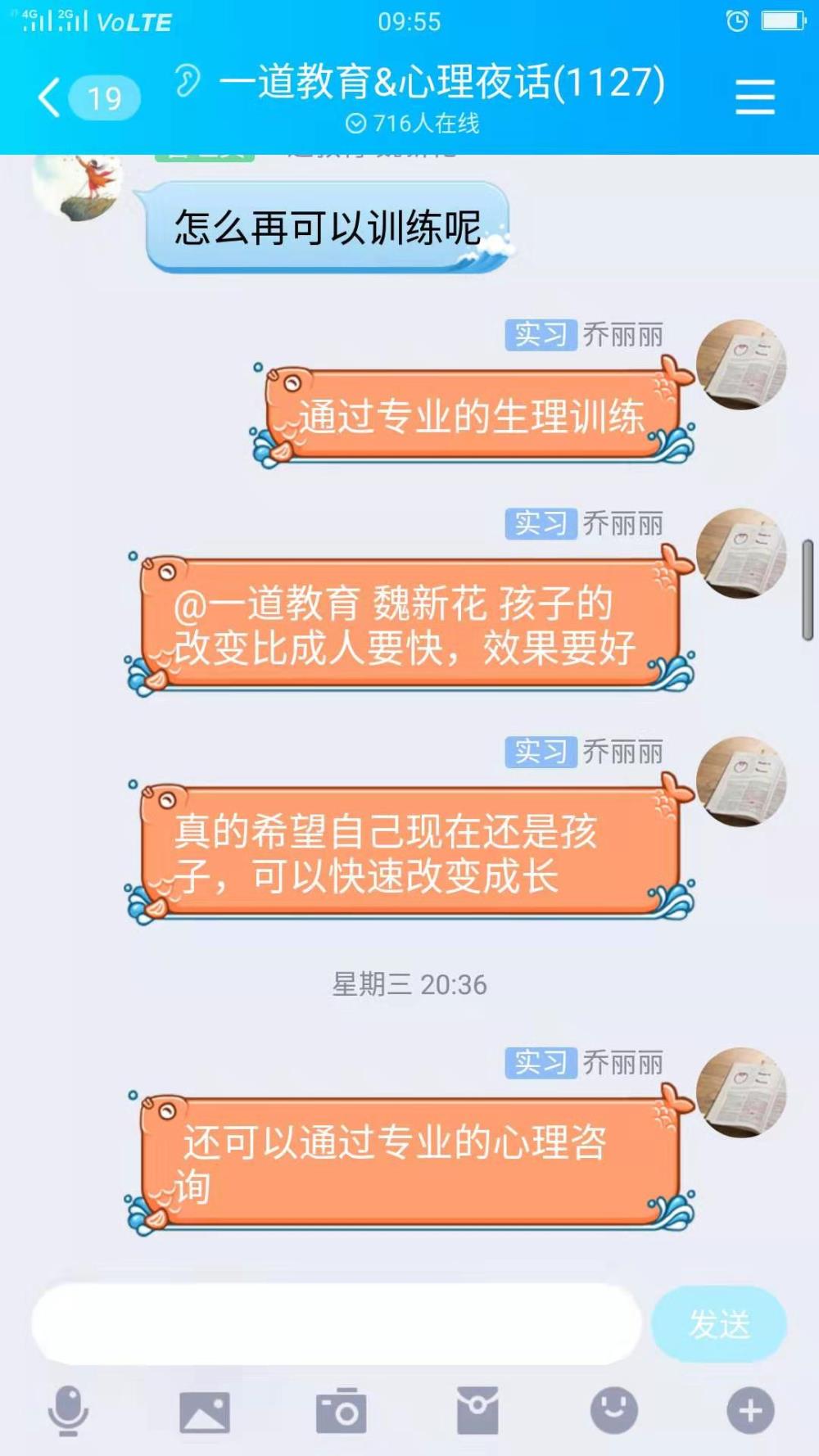Open the camera to take a photo

click(341, 1411)
